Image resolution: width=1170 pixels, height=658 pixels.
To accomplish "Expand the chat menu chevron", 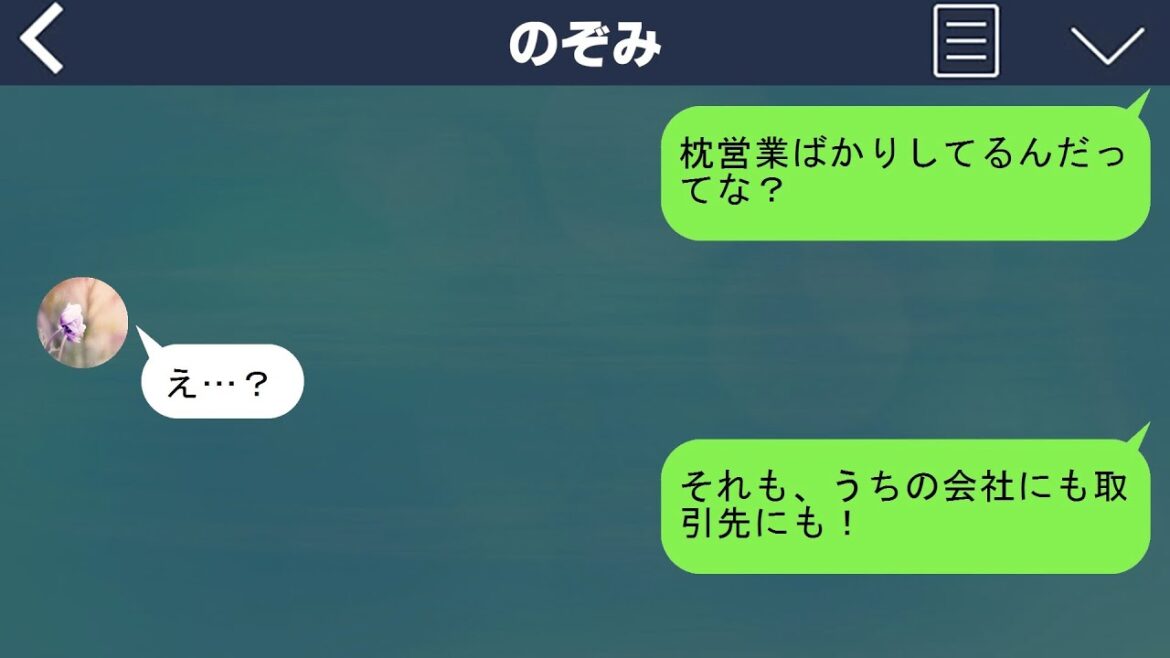I will pos(1107,44).
